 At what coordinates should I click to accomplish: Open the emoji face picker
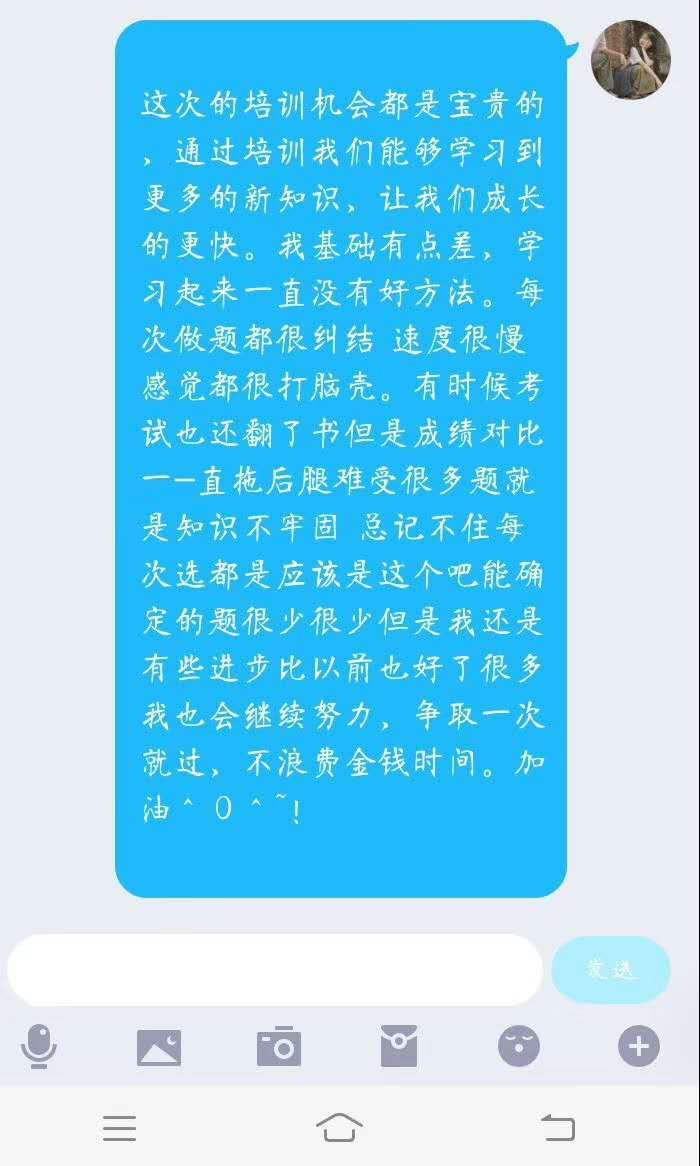[x=519, y=1047]
